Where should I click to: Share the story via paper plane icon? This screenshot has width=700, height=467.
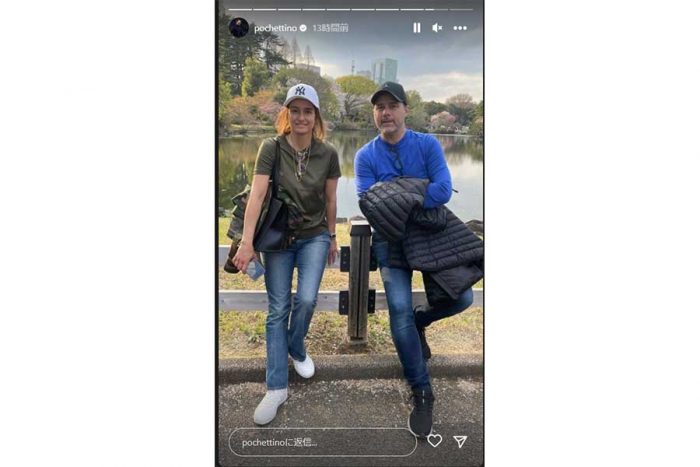pos(460,441)
